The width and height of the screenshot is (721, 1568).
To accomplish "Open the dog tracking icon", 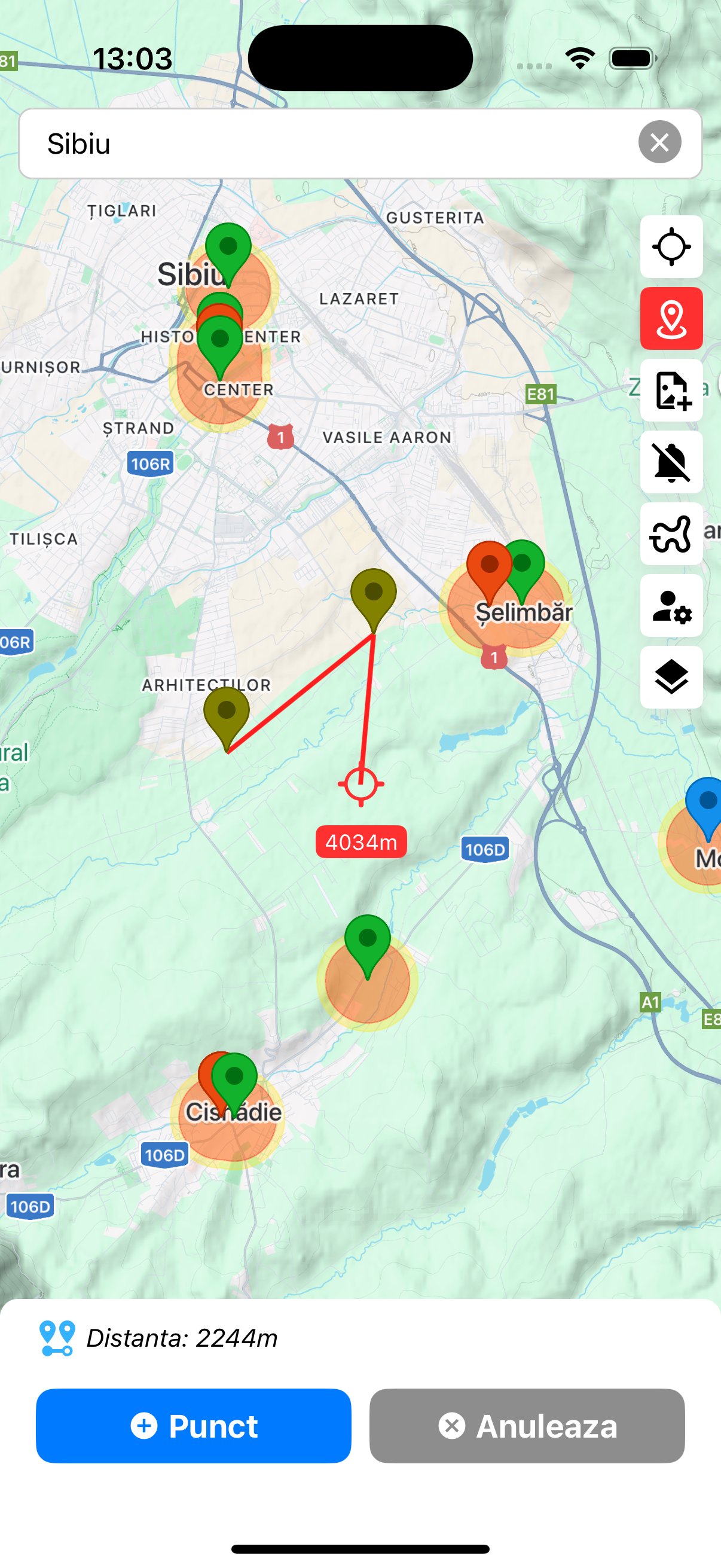I will tap(671, 534).
